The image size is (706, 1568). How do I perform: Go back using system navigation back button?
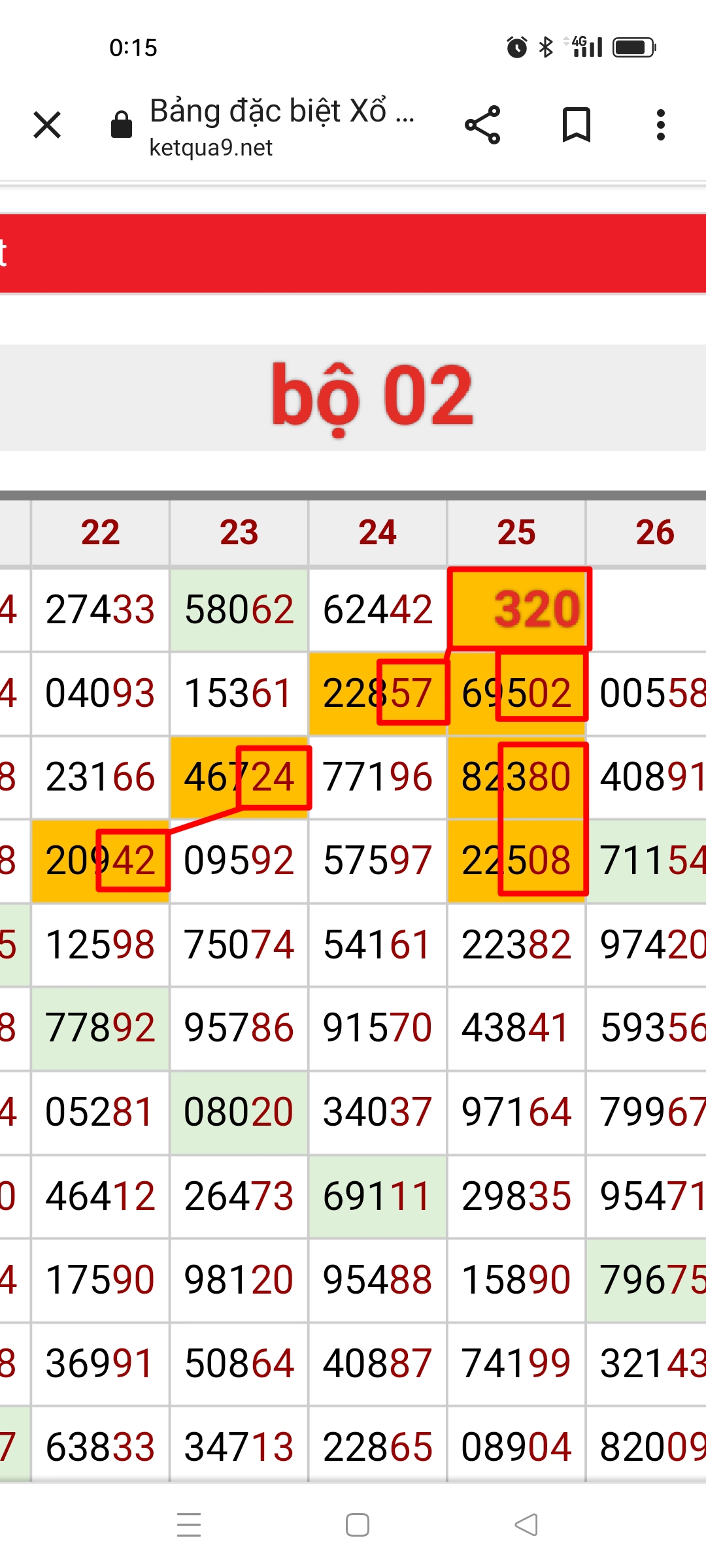(x=527, y=1524)
